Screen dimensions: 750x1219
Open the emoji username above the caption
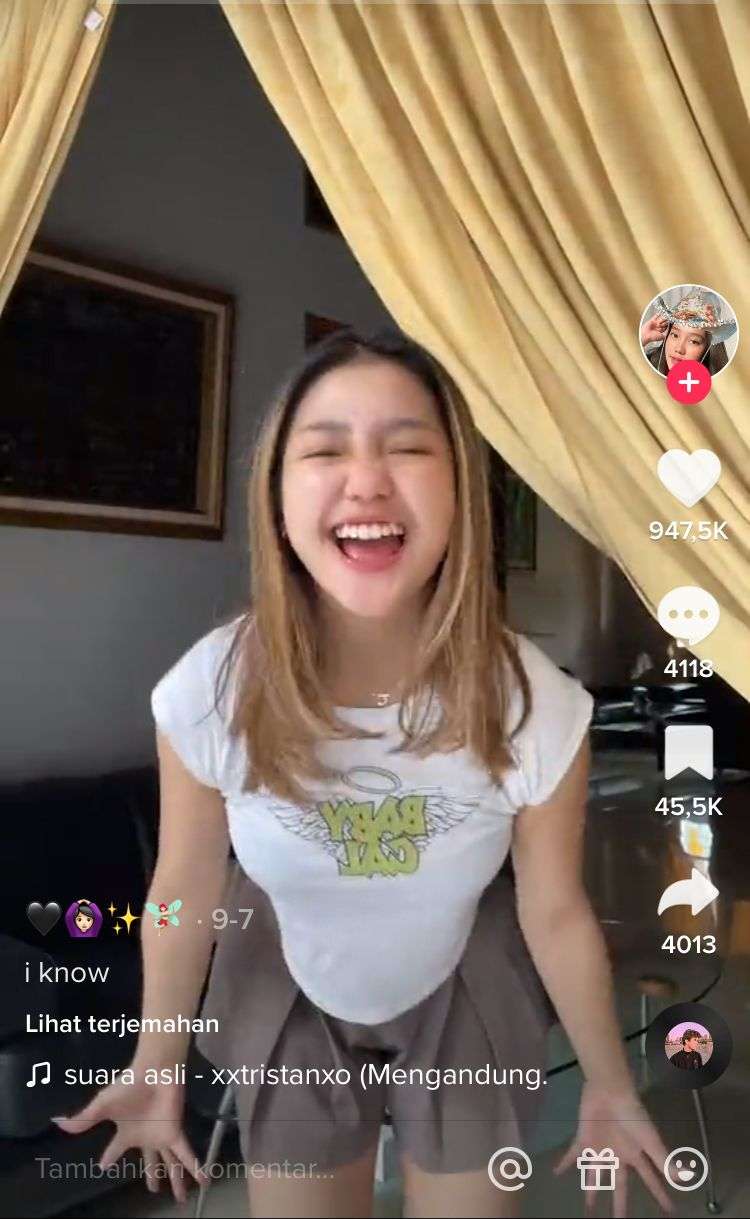(105, 917)
